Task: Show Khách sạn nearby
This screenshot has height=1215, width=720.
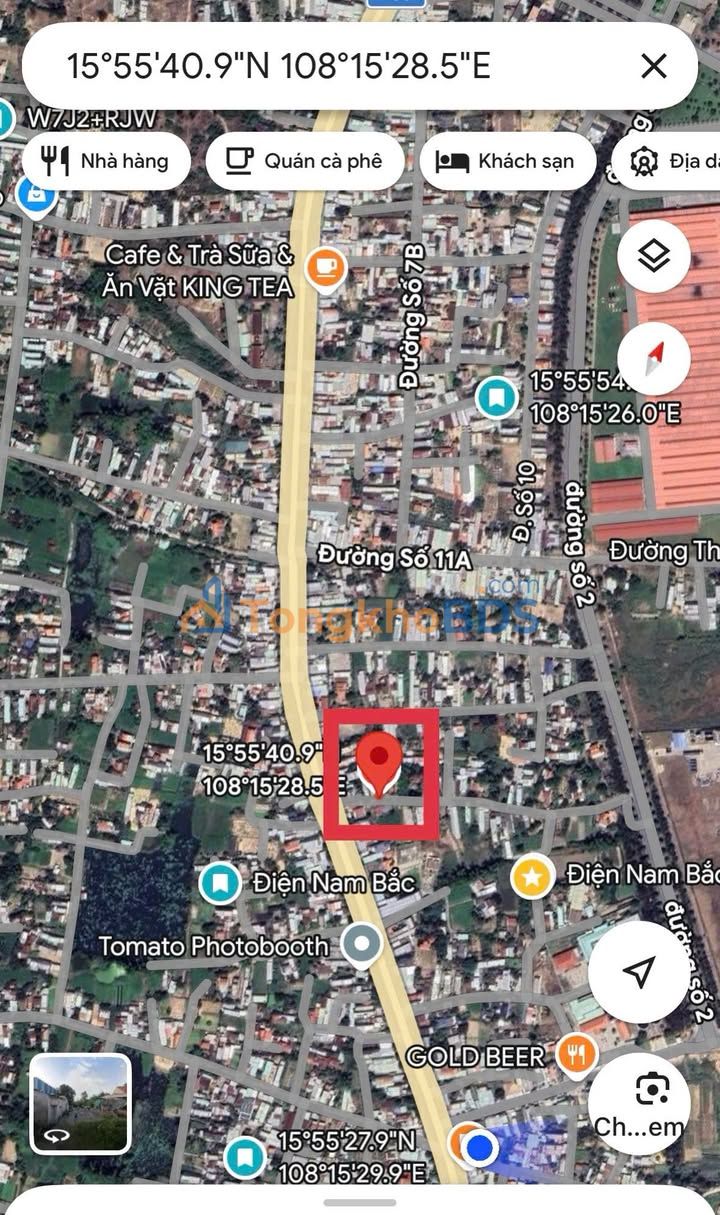Action: coord(508,161)
